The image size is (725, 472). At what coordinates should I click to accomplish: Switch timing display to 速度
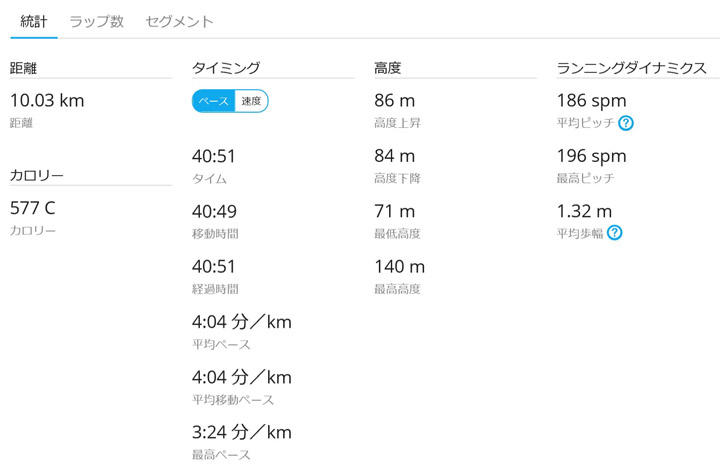coord(251,101)
